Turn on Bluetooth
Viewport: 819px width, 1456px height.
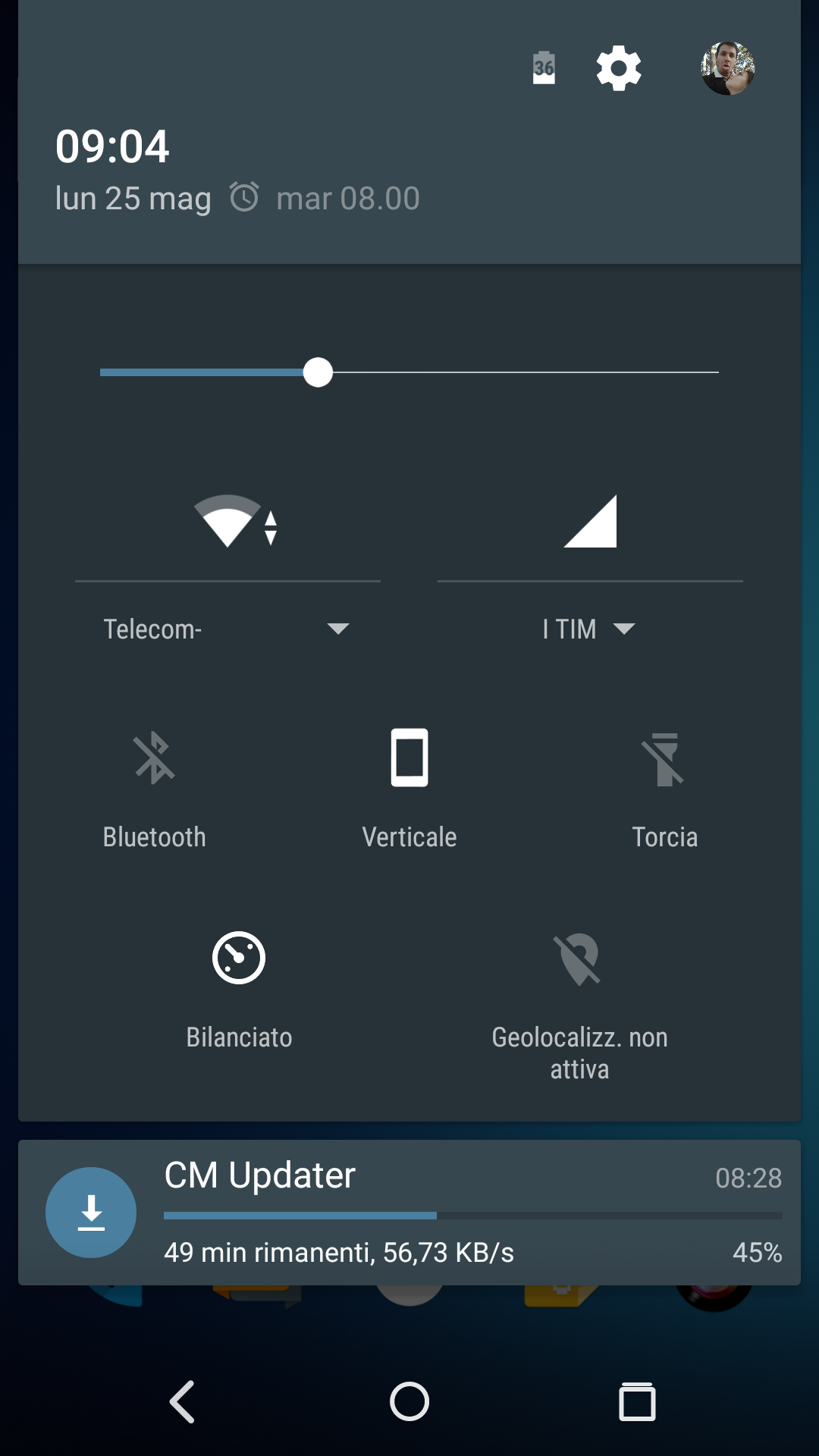tap(154, 789)
